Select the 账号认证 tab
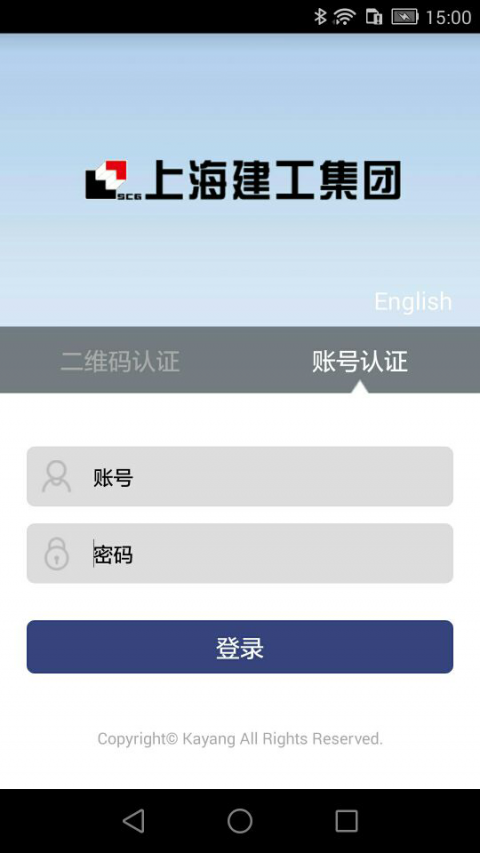Screen dimensions: 480x853 pyautogui.click(x=360, y=361)
